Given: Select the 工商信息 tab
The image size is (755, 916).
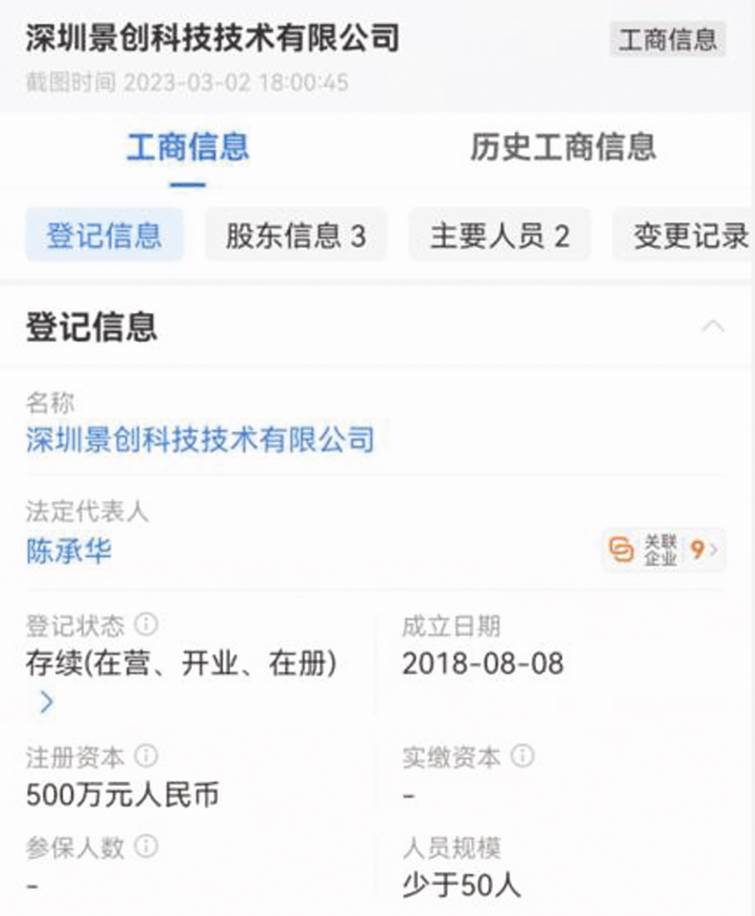Looking at the screenshot, I should (187, 148).
